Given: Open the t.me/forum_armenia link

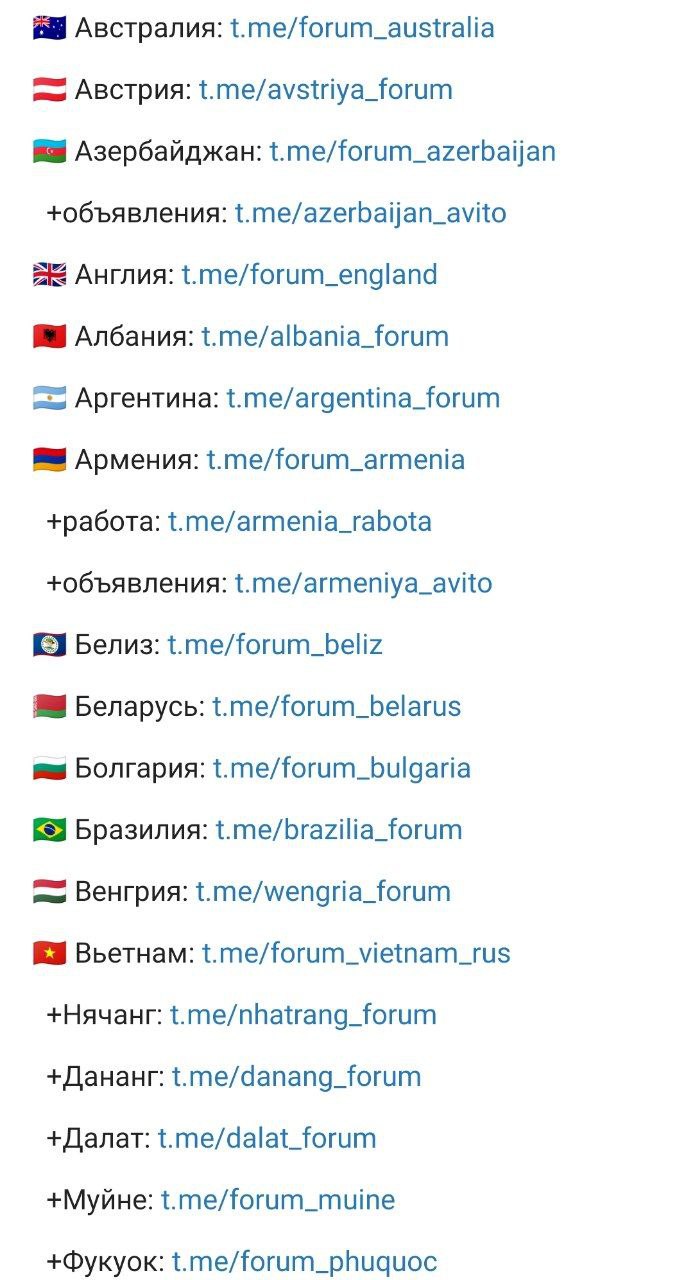Looking at the screenshot, I should [x=335, y=460].
